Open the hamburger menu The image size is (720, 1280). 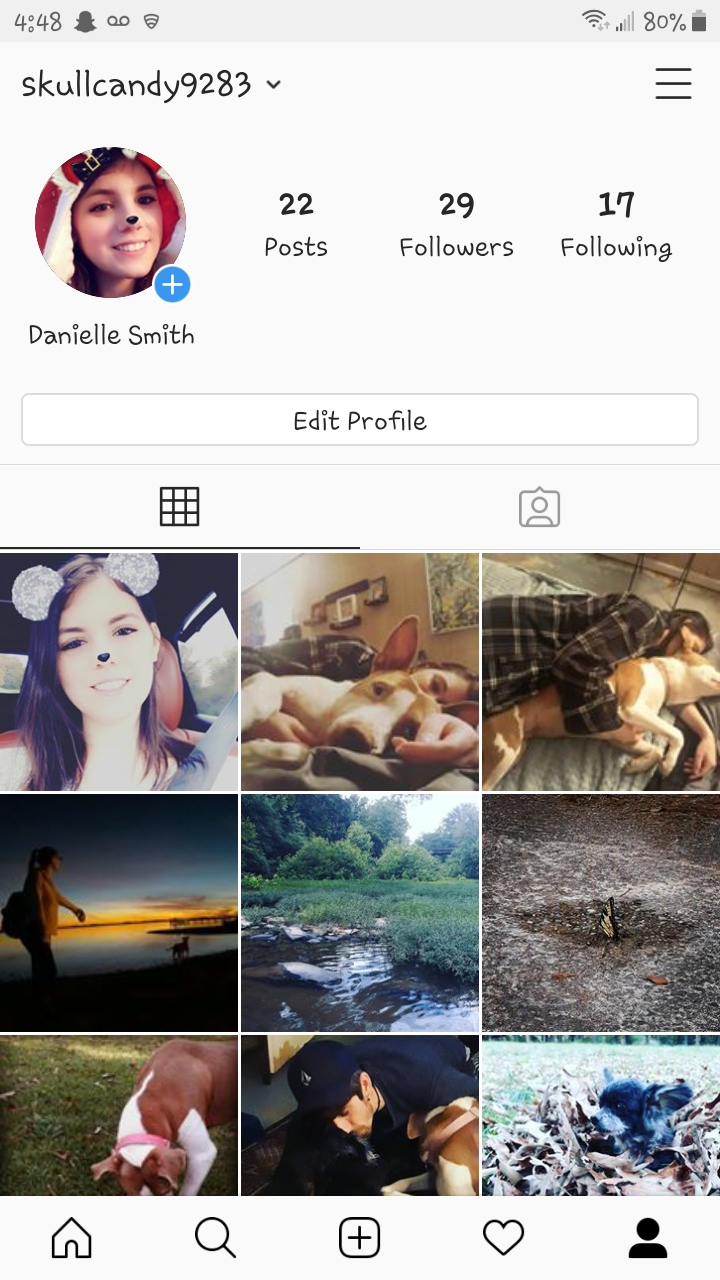click(x=673, y=84)
